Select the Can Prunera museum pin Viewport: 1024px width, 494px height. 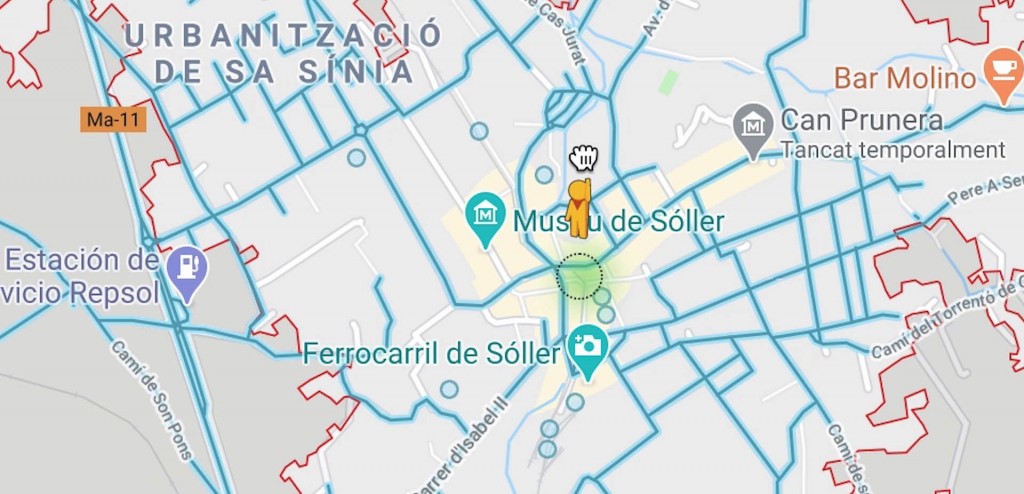[x=753, y=126]
